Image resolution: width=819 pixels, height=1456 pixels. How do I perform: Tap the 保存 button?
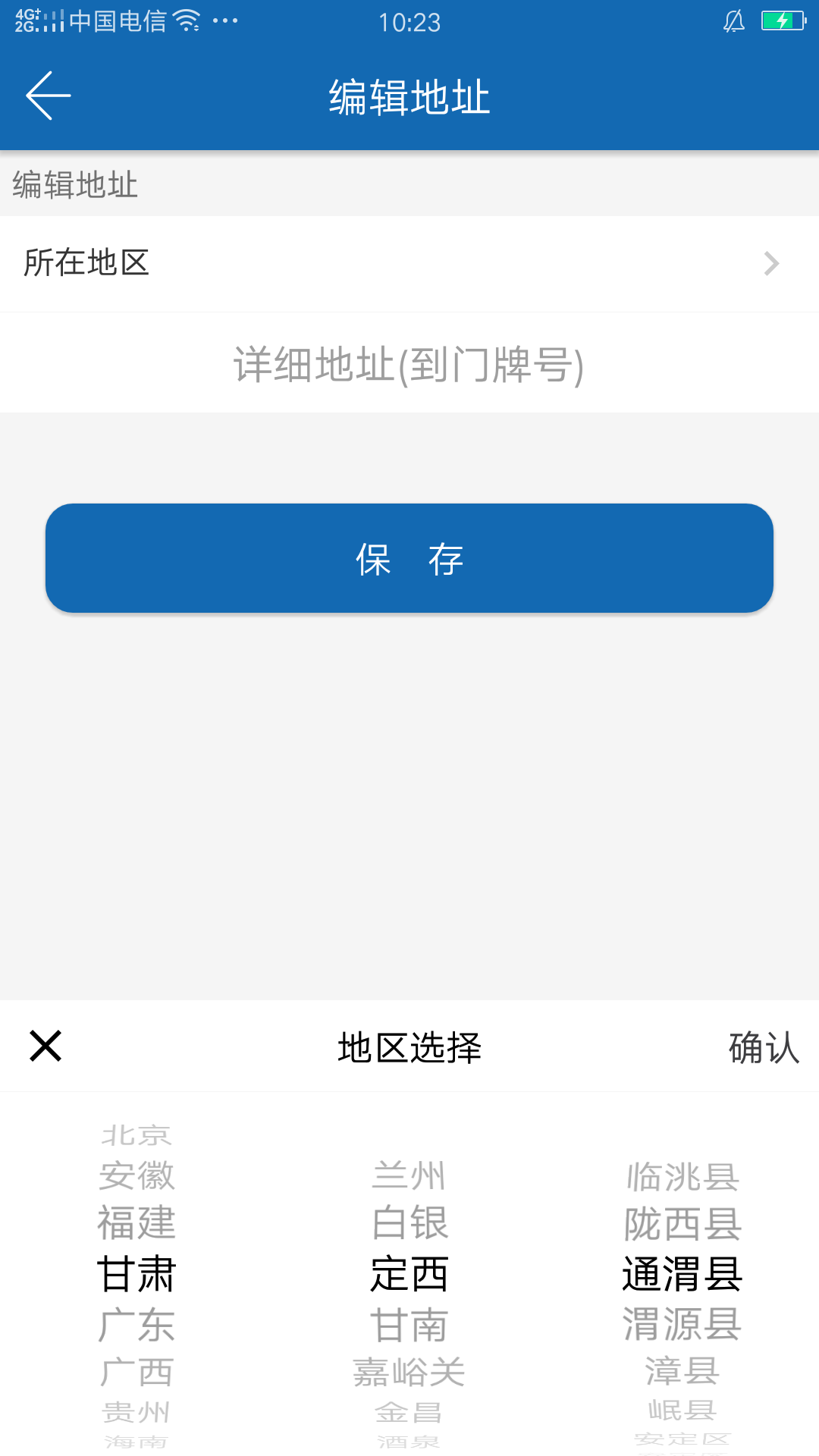click(x=409, y=558)
